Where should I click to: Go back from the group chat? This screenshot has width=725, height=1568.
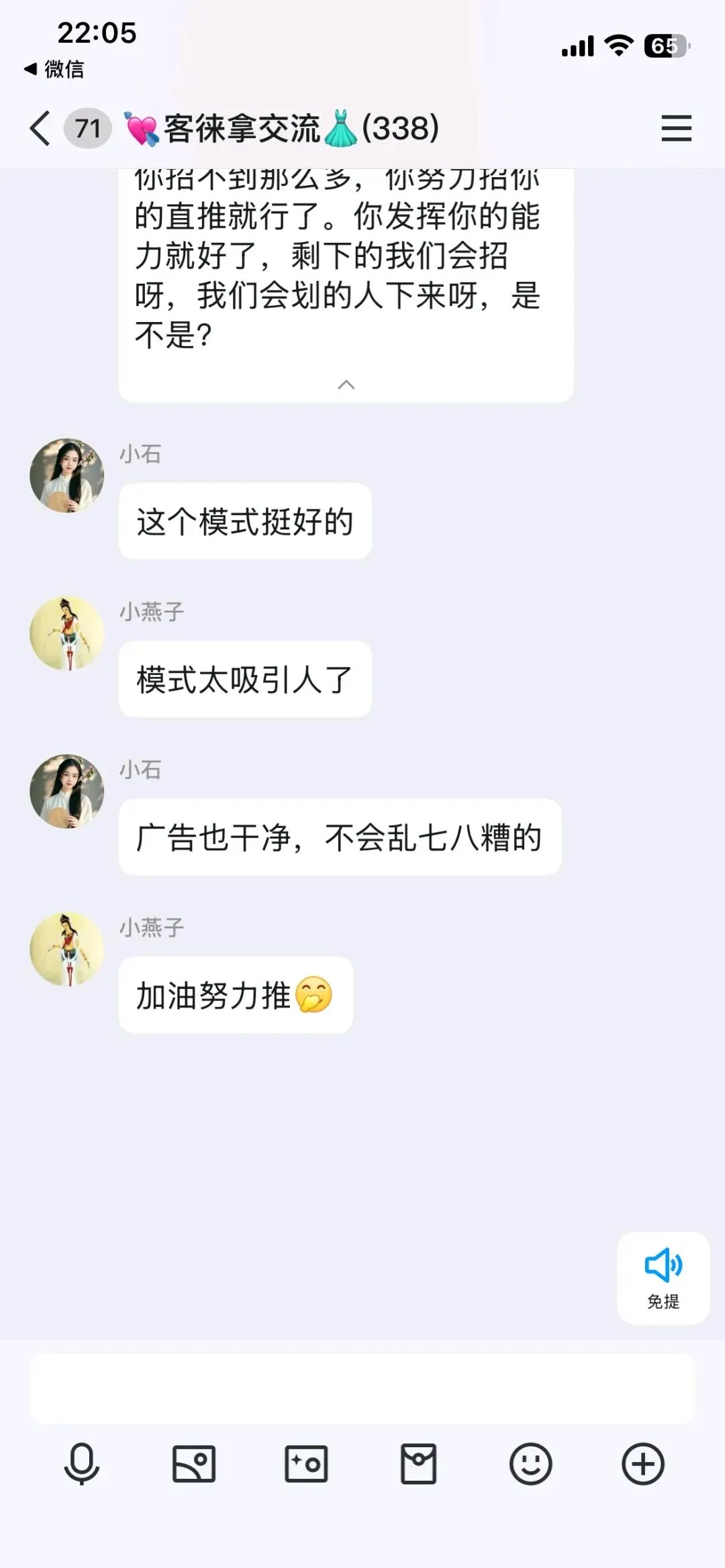coord(40,128)
